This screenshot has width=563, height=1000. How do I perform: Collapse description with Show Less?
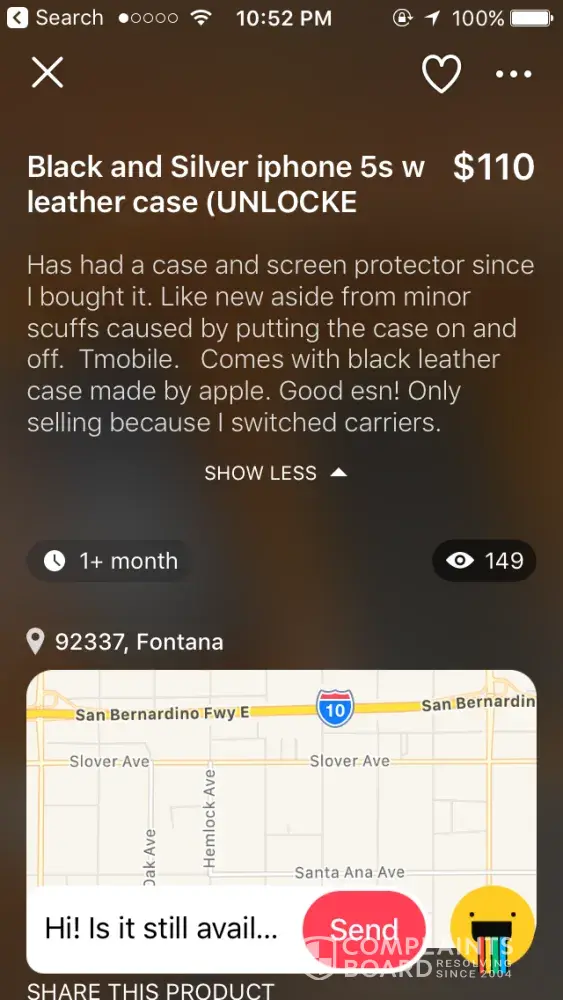(275, 473)
